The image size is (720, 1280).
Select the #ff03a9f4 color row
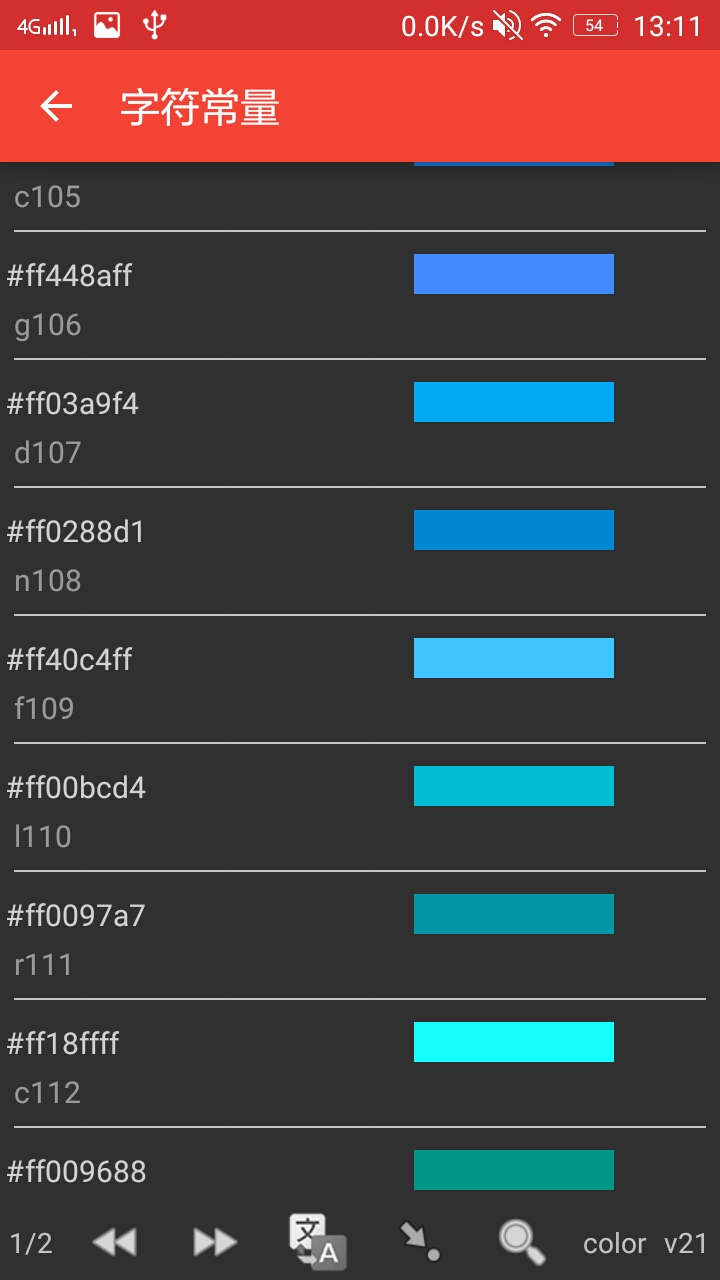click(x=360, y=423)
